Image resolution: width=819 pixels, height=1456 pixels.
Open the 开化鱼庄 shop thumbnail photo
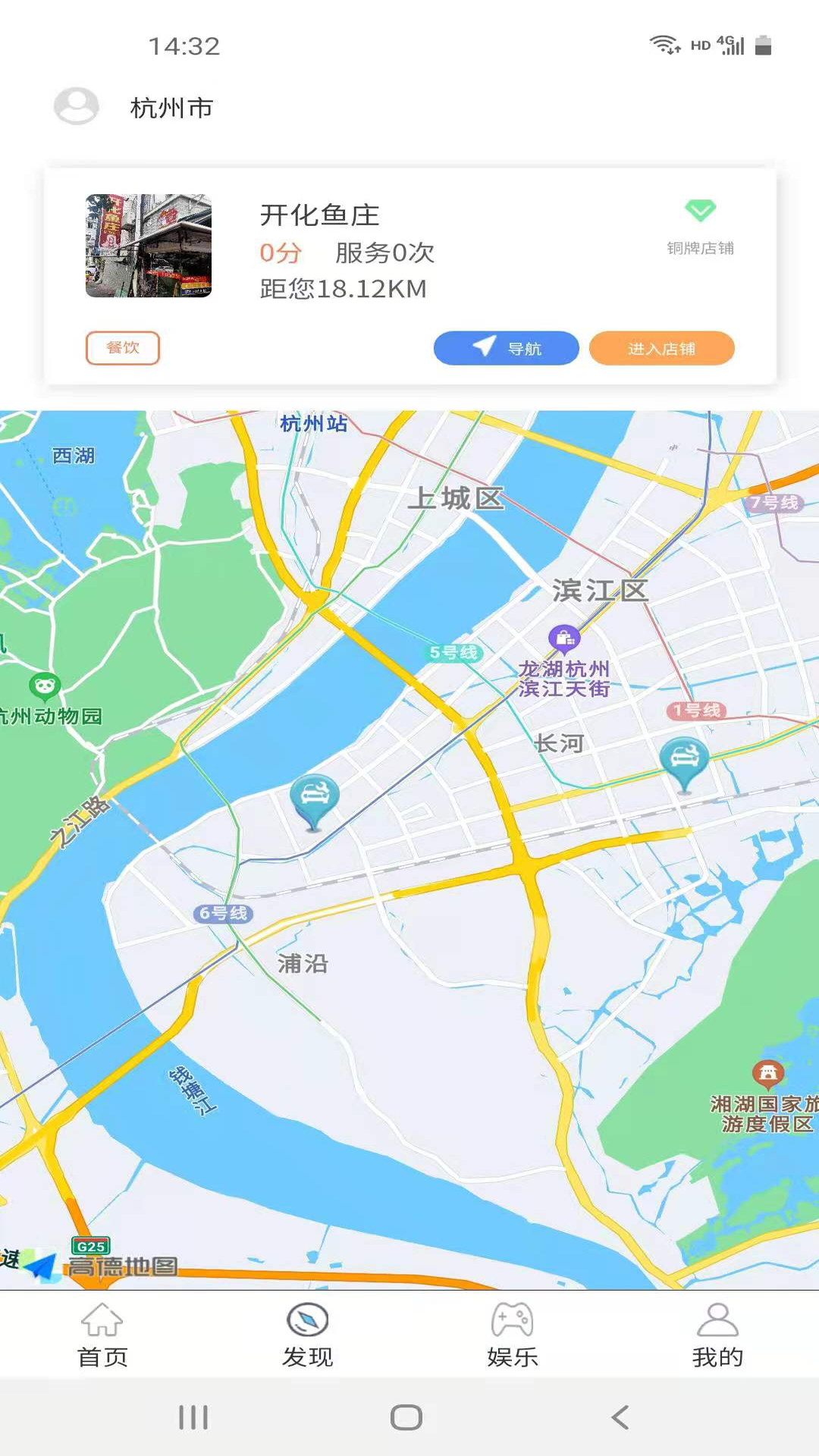click(x=148, y=245)
